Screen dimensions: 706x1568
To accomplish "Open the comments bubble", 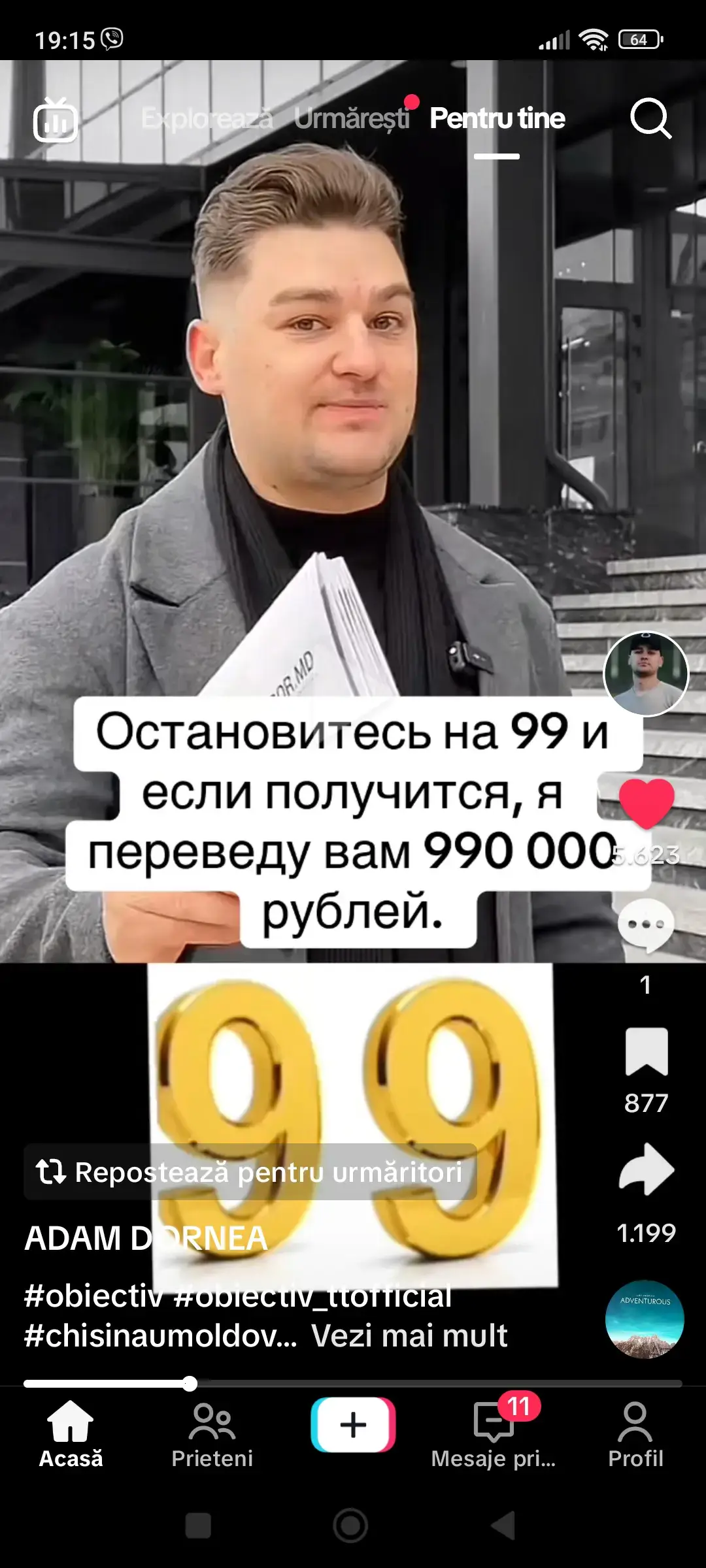I will coord(646,924).
